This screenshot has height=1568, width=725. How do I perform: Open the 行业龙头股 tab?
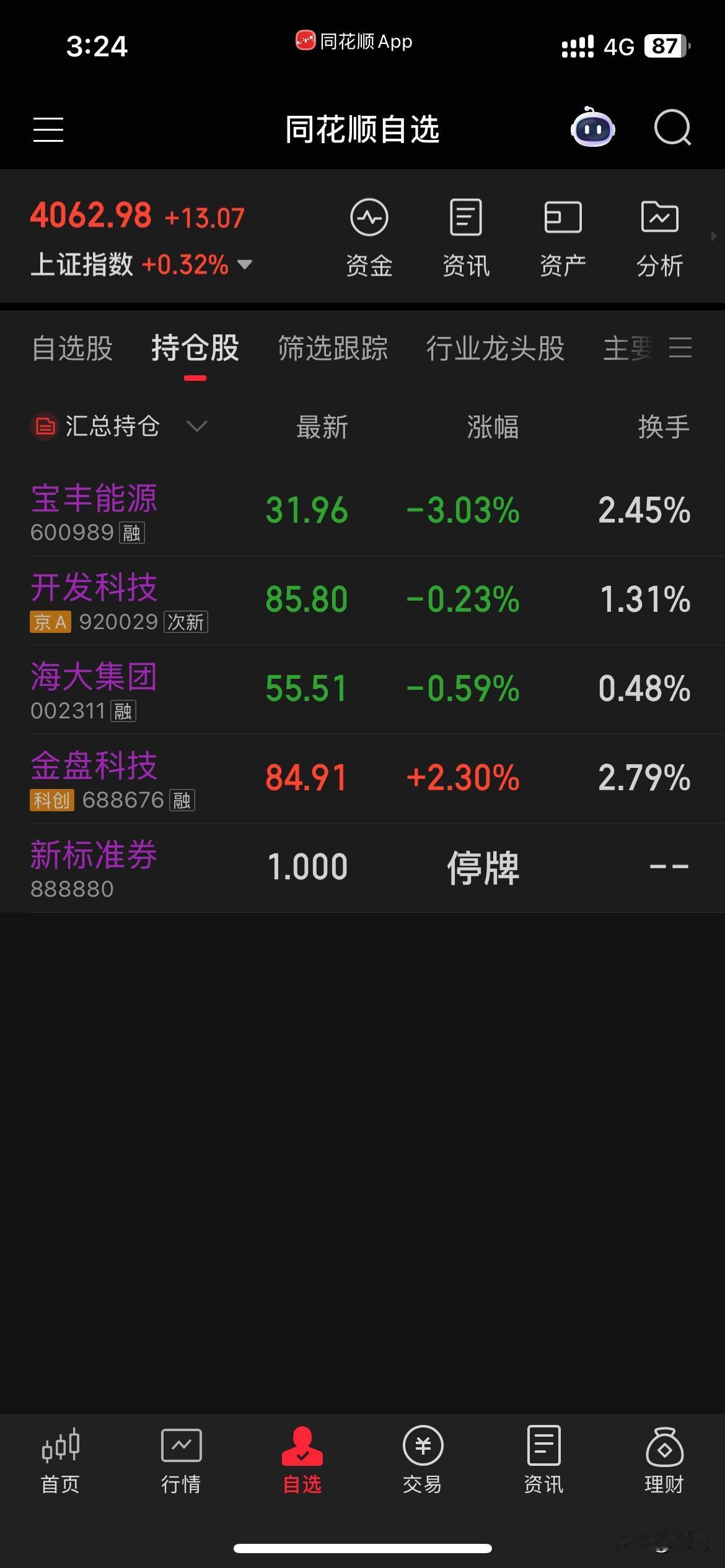coord(496,350)
